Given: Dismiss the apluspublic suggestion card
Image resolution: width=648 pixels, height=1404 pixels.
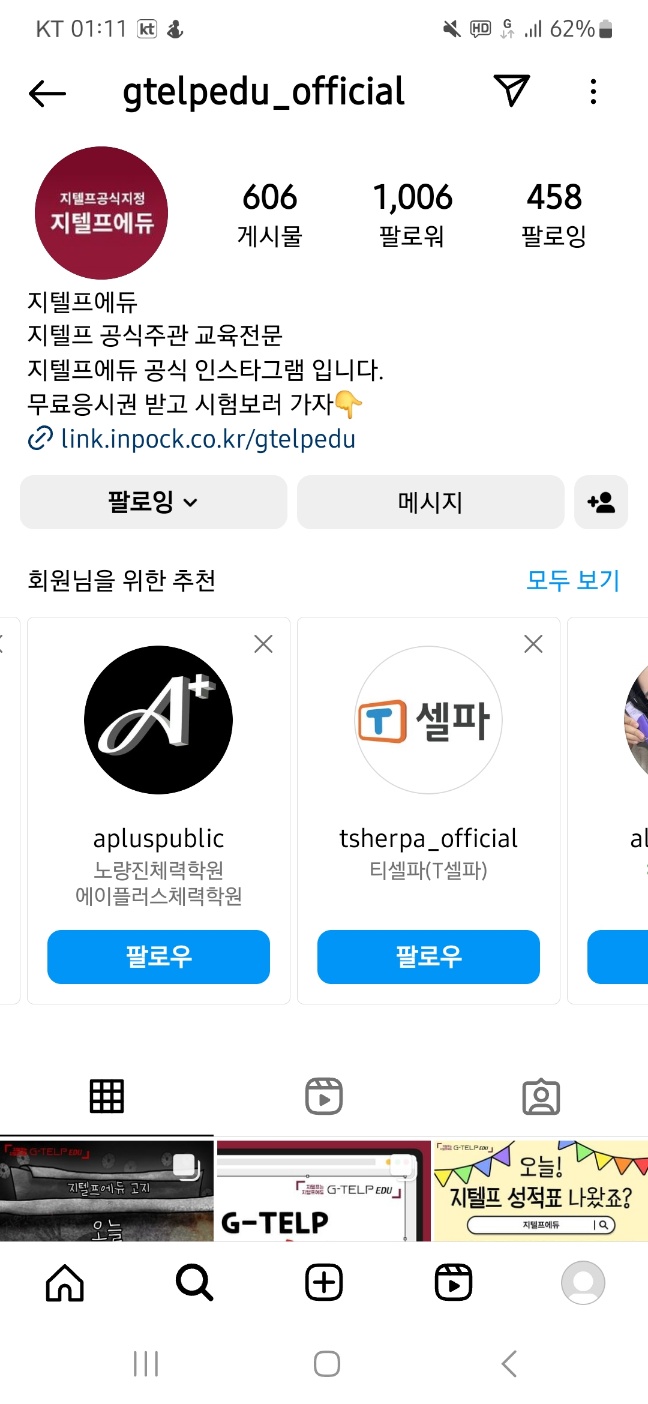Looking at the screenshot, I should coord(263,645).
